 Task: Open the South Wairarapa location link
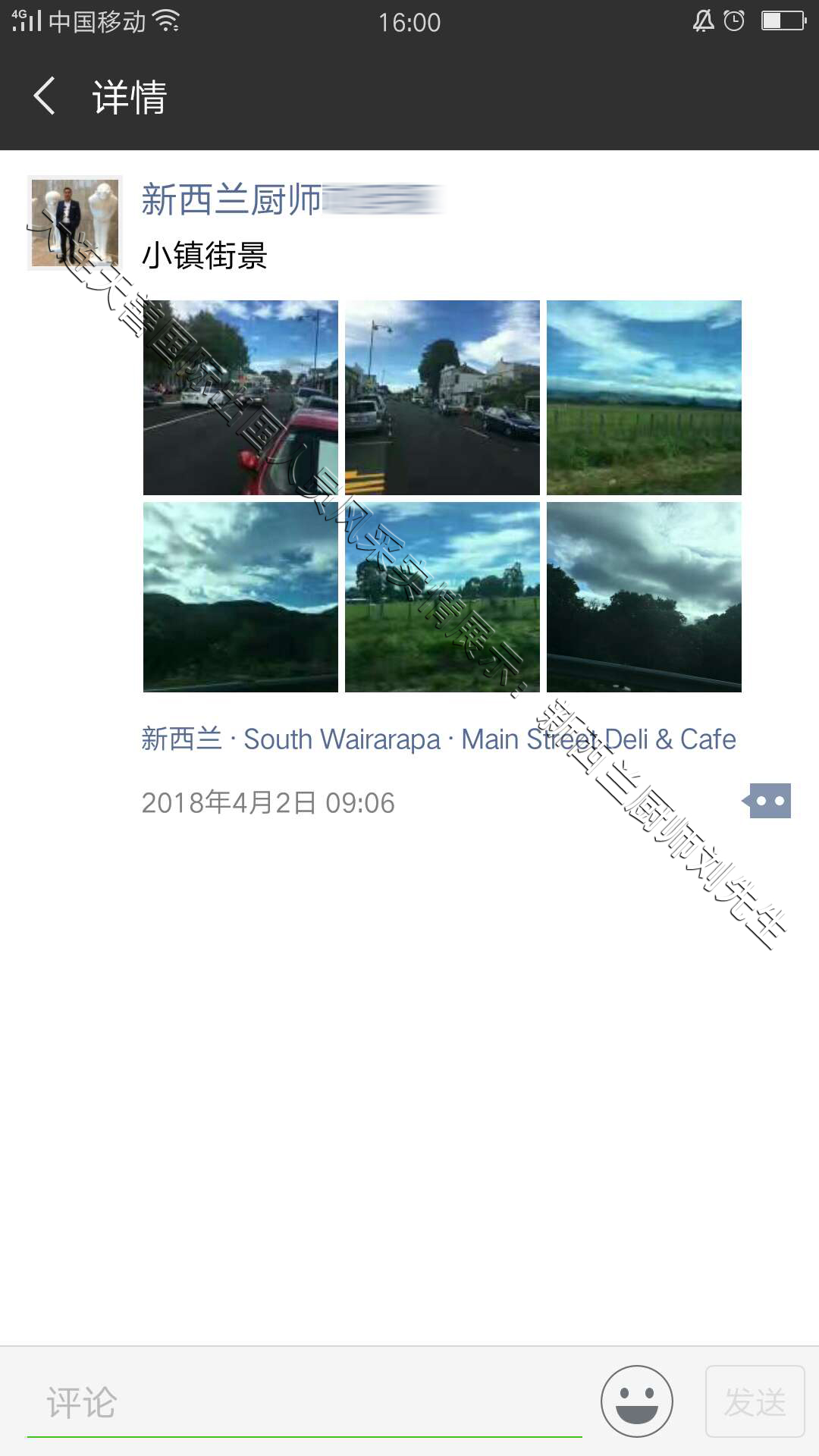pyautogui.click(x=438, y=739)
